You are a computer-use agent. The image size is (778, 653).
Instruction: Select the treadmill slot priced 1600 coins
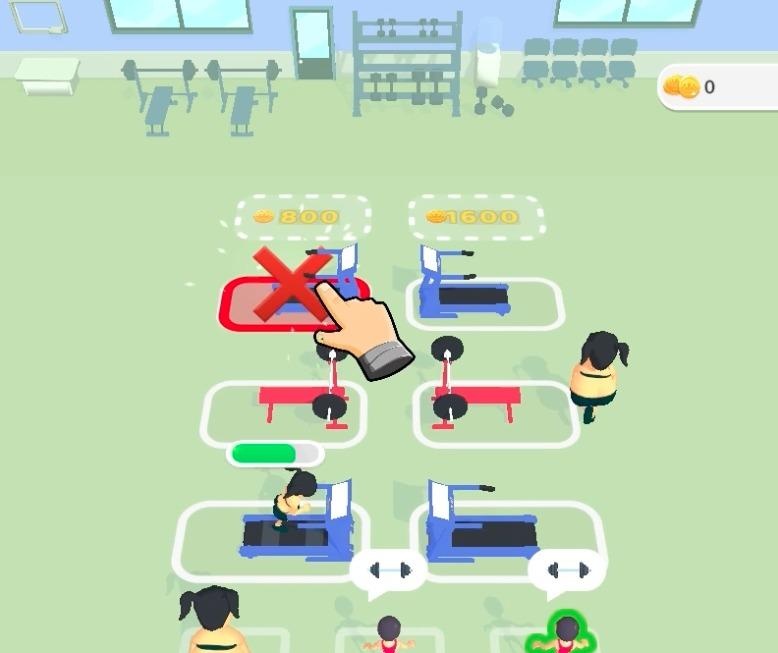[486, 297]
